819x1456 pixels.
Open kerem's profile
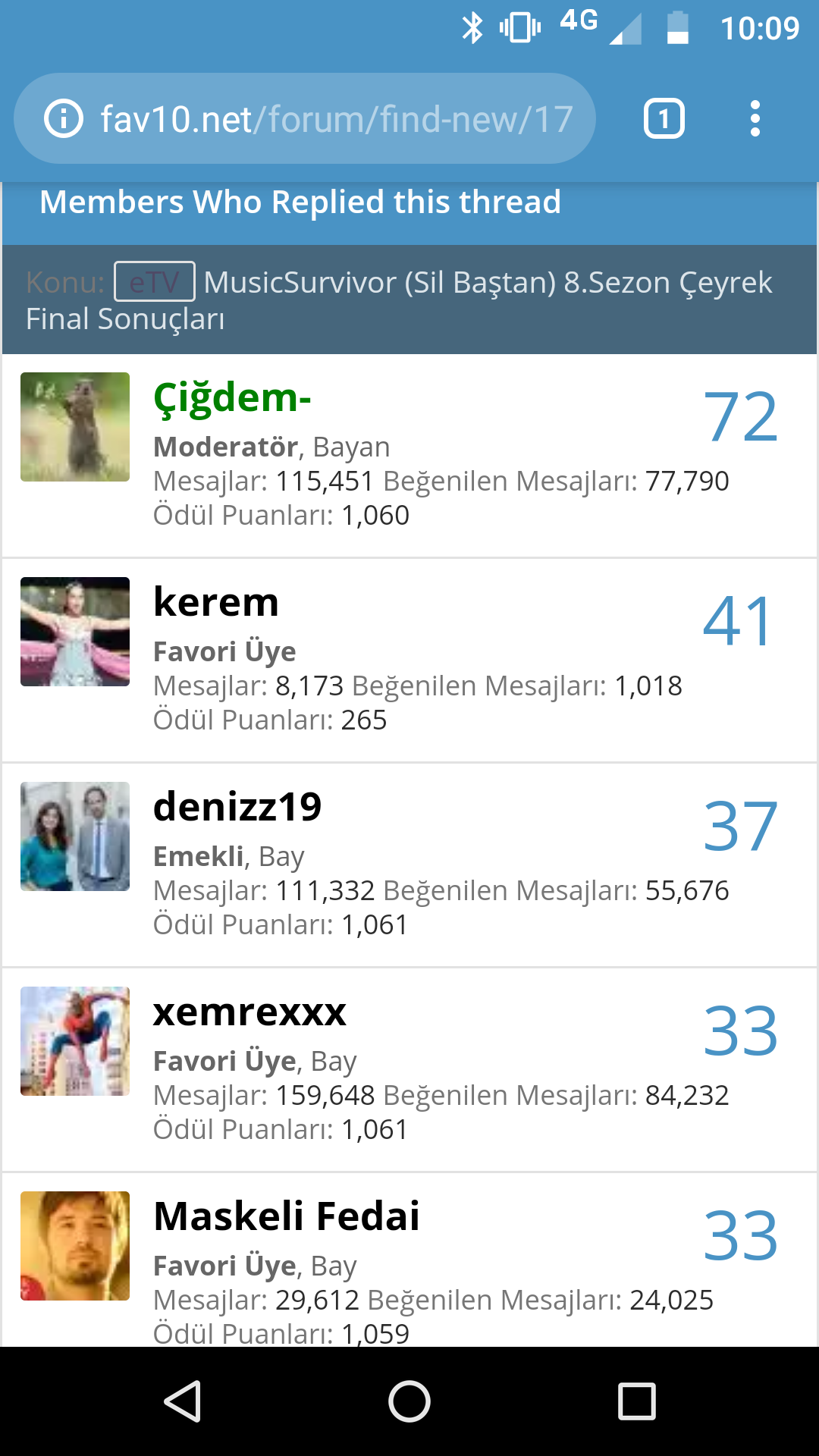[x=216, y=603]
